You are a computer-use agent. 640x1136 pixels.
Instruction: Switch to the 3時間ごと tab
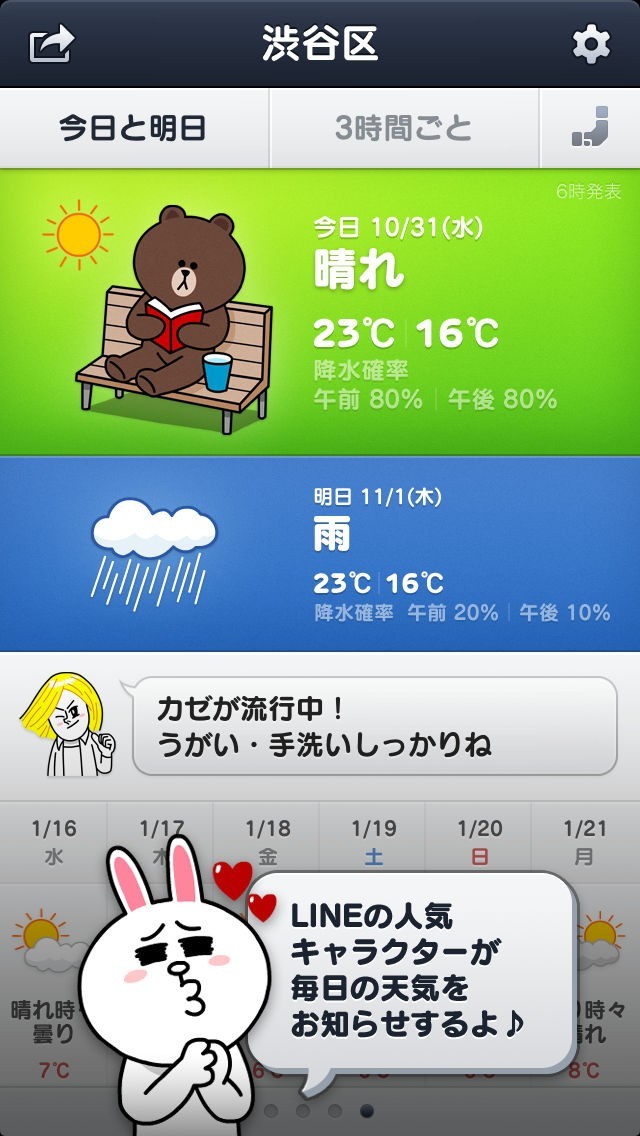(x=403, y=128)
